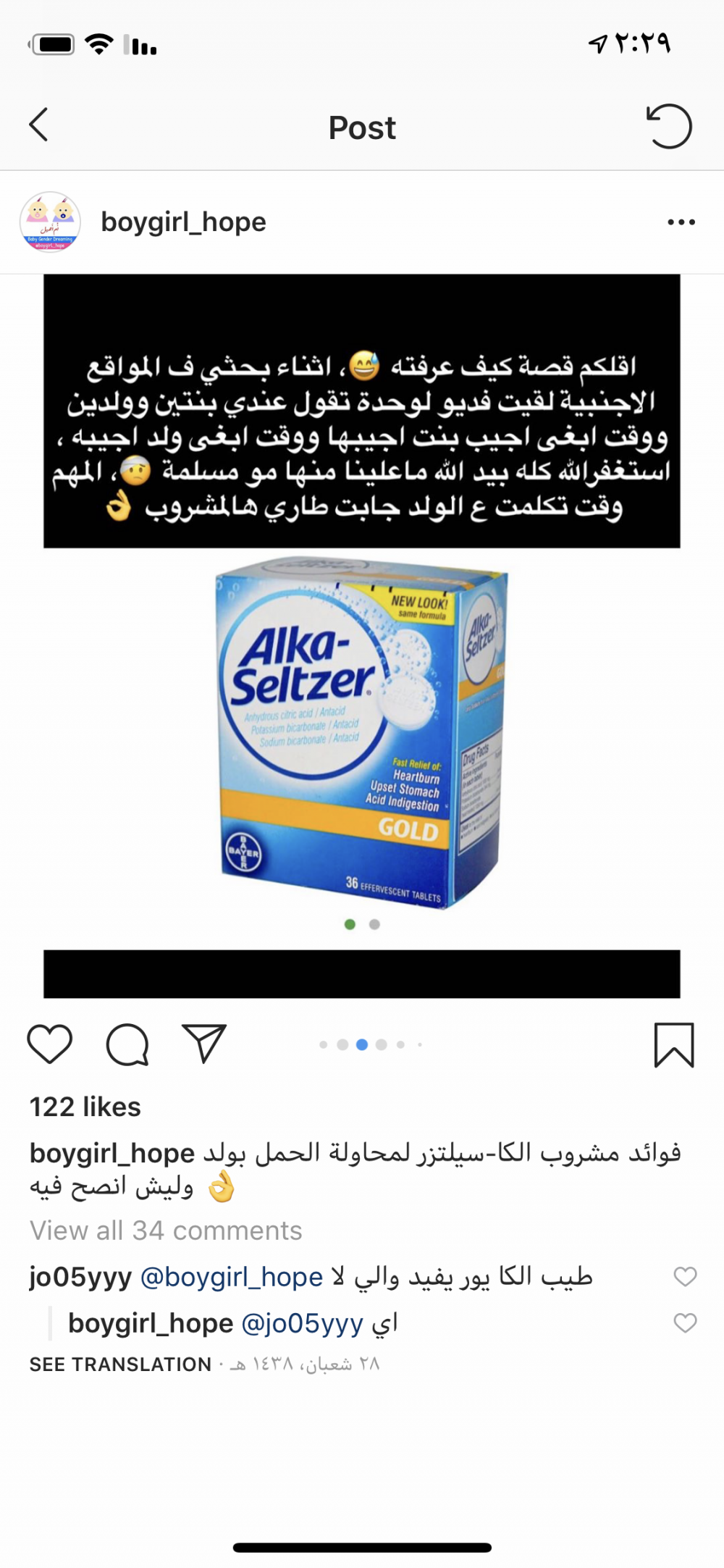The height and width of the screenshot is (1568, 724).
Task: Open the 122 likes list
Action: [85, 1107]
